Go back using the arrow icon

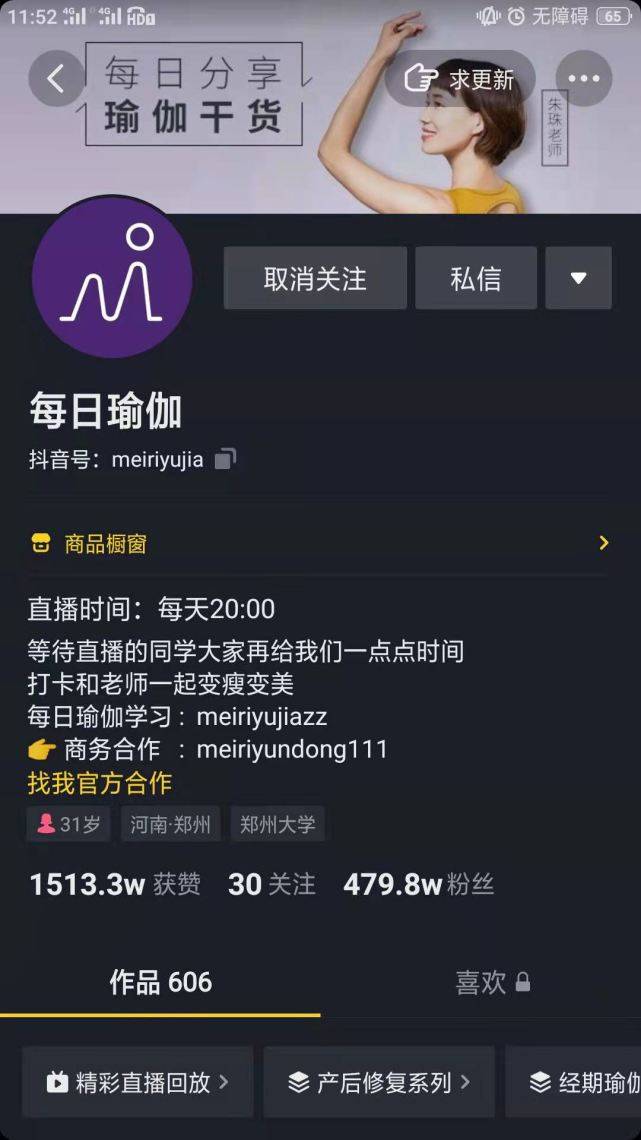[x=56, y=79]
